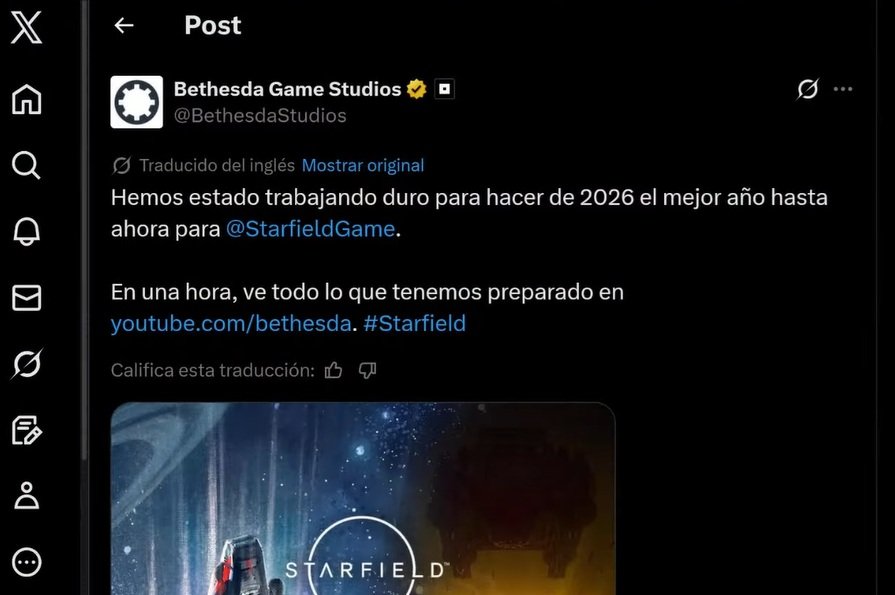Image resolution: width=895 pixels, height=595 pixels.
Task: Open the @StarfieldGame mention
Action: (310, 229)
